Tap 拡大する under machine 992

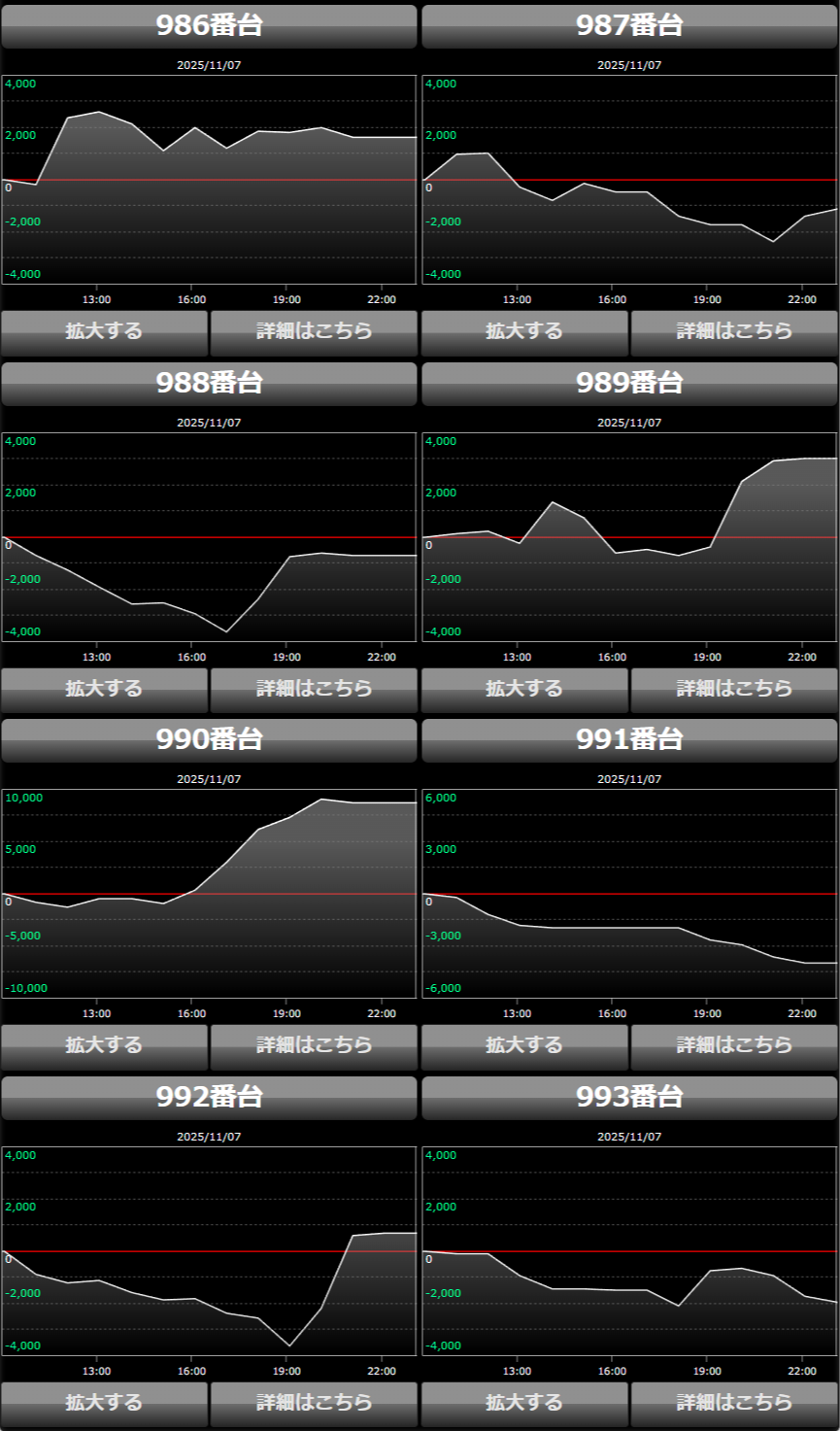coord(104,1404)
